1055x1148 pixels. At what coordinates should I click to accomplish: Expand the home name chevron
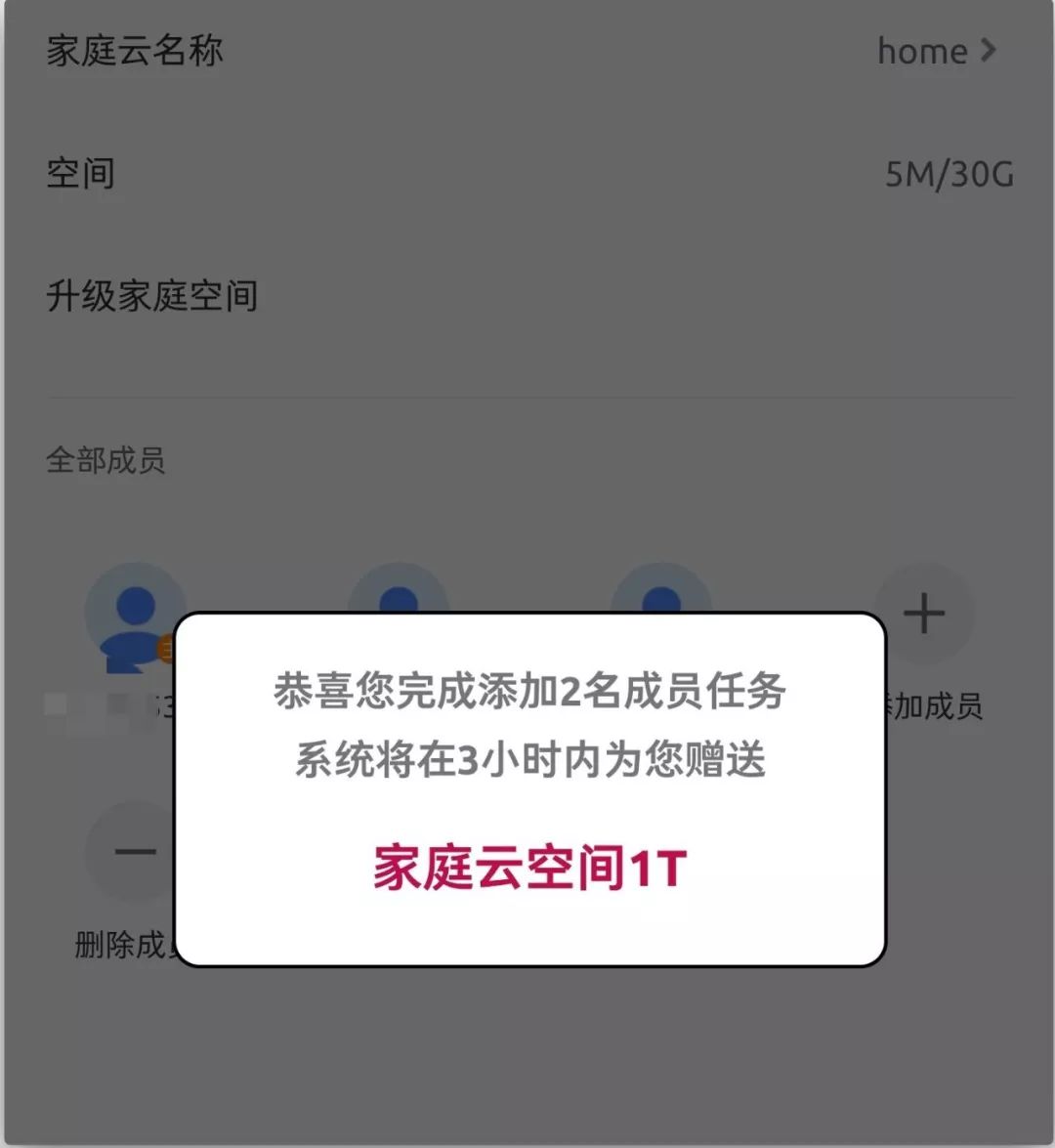[989, 51]
